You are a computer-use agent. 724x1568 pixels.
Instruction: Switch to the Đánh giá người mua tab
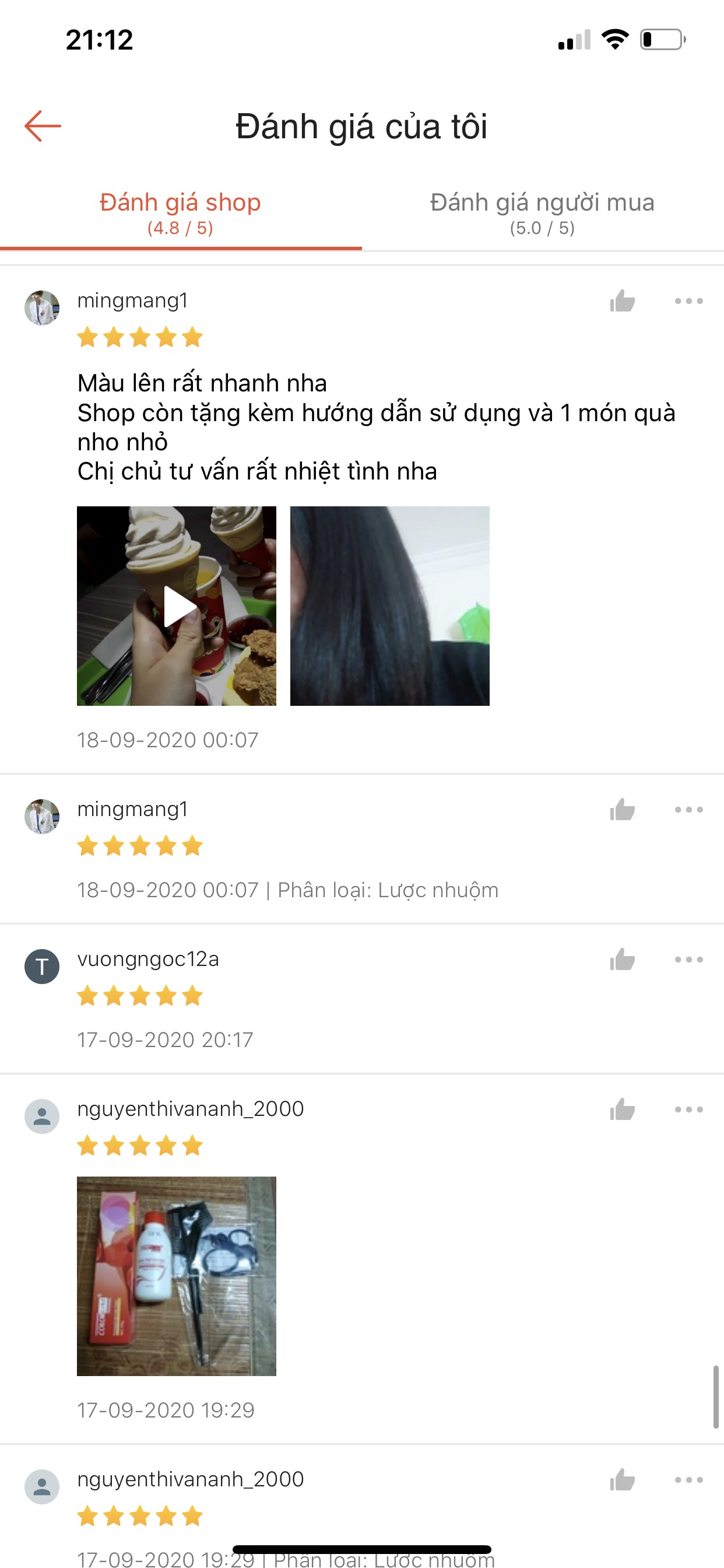[x=543, y=212]
